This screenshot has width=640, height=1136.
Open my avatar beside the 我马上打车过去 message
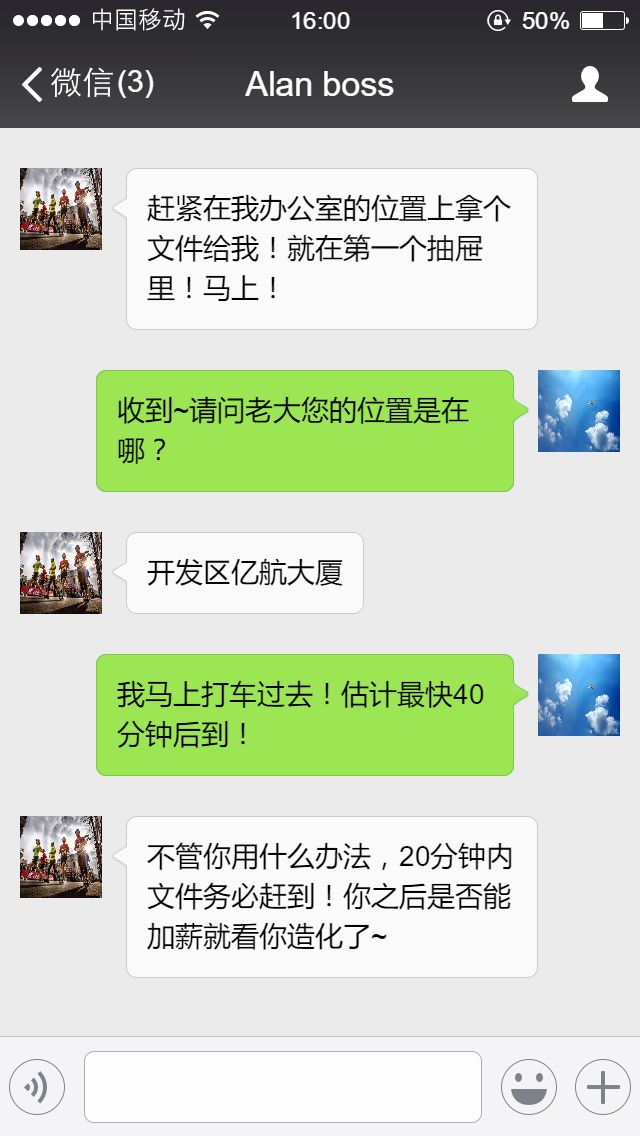click(x=578, y=695)
